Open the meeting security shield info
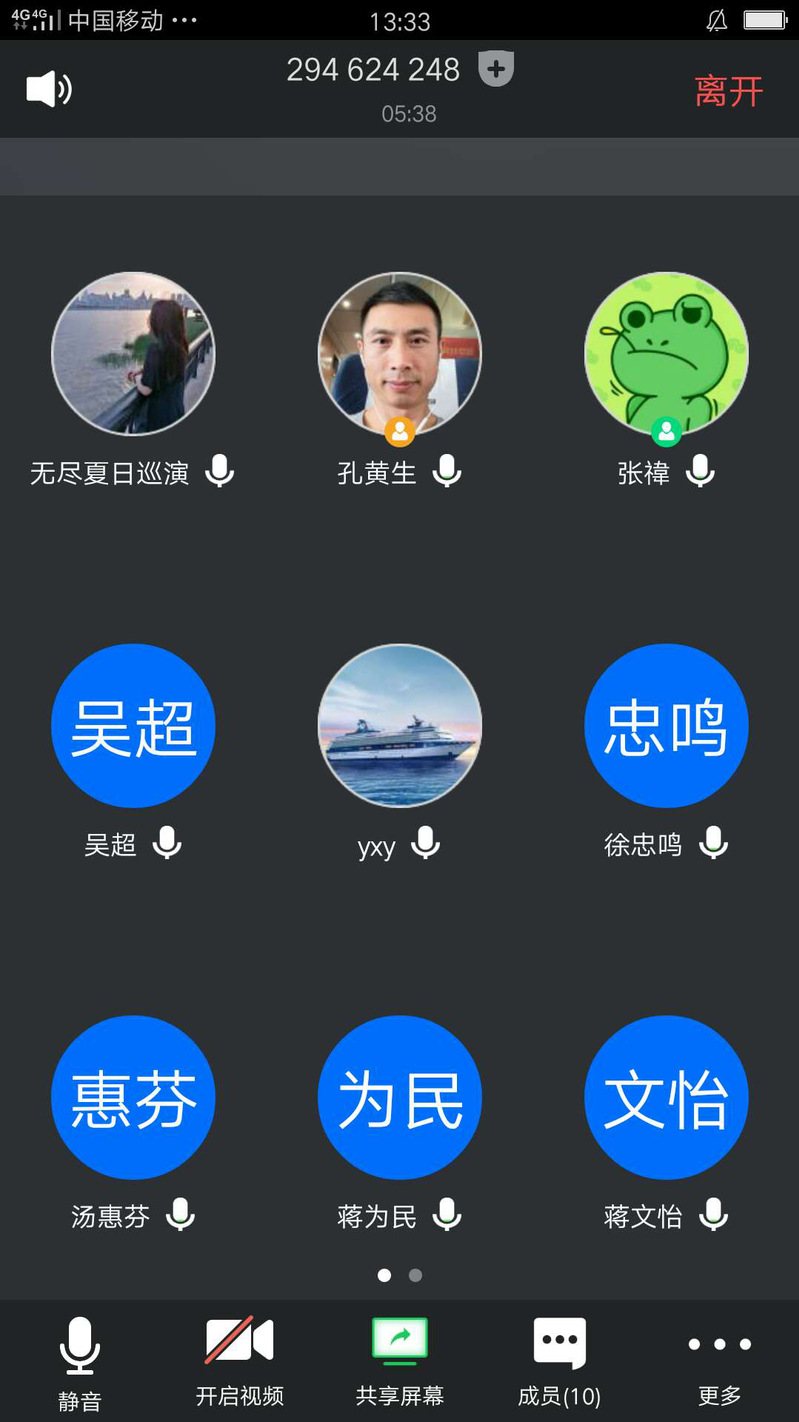The width and height of the screenshot is (799, 1422). click(496, 70)
